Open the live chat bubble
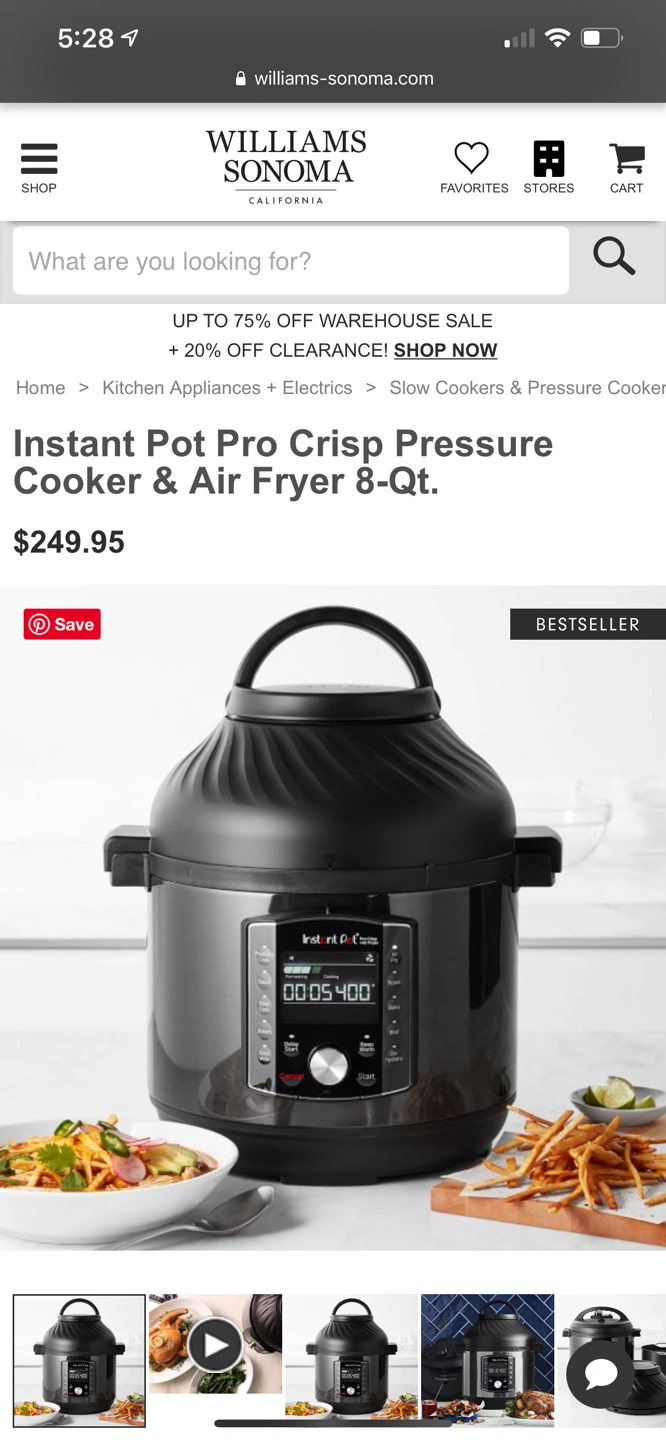This screenshot has width=666, height=1440. coord(601,1374)
